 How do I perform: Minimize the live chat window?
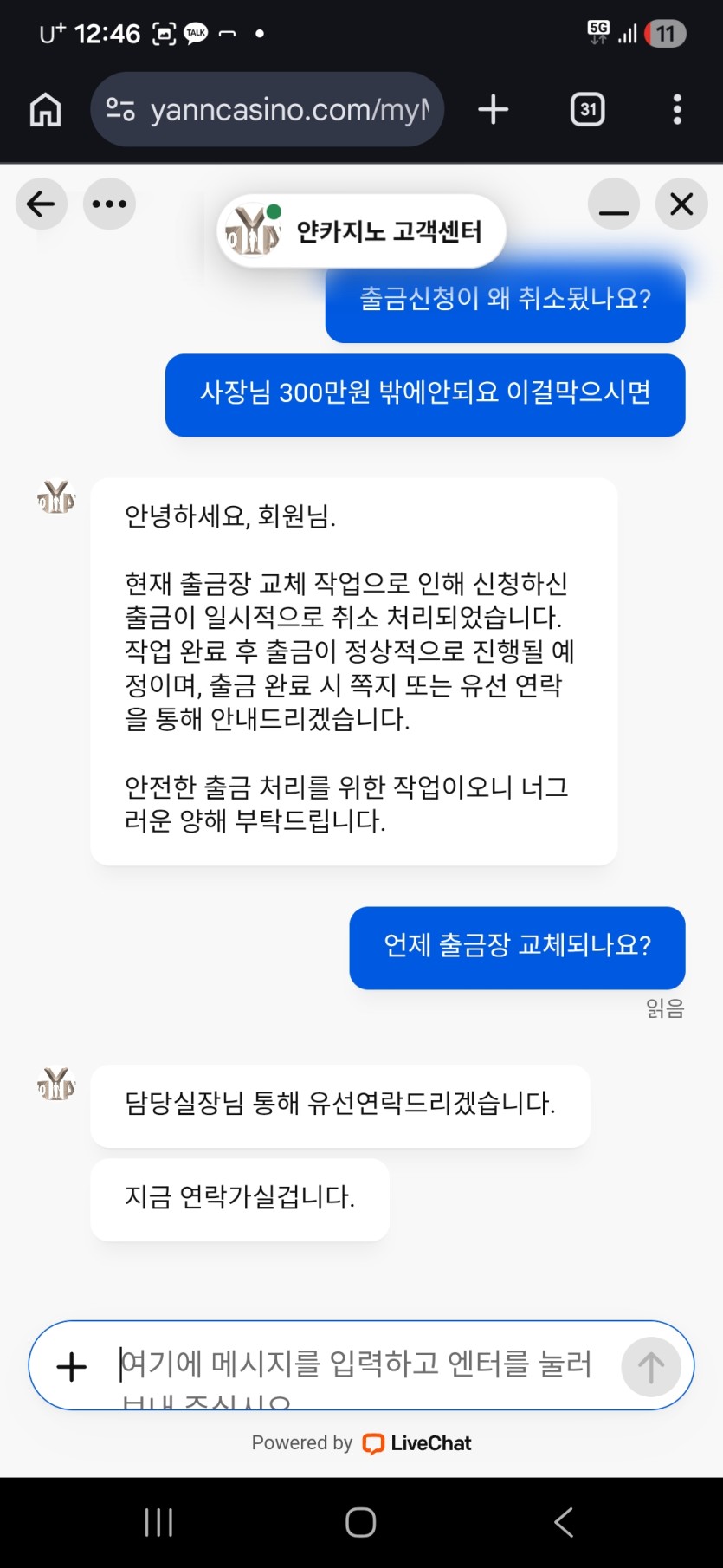[613, 204]
